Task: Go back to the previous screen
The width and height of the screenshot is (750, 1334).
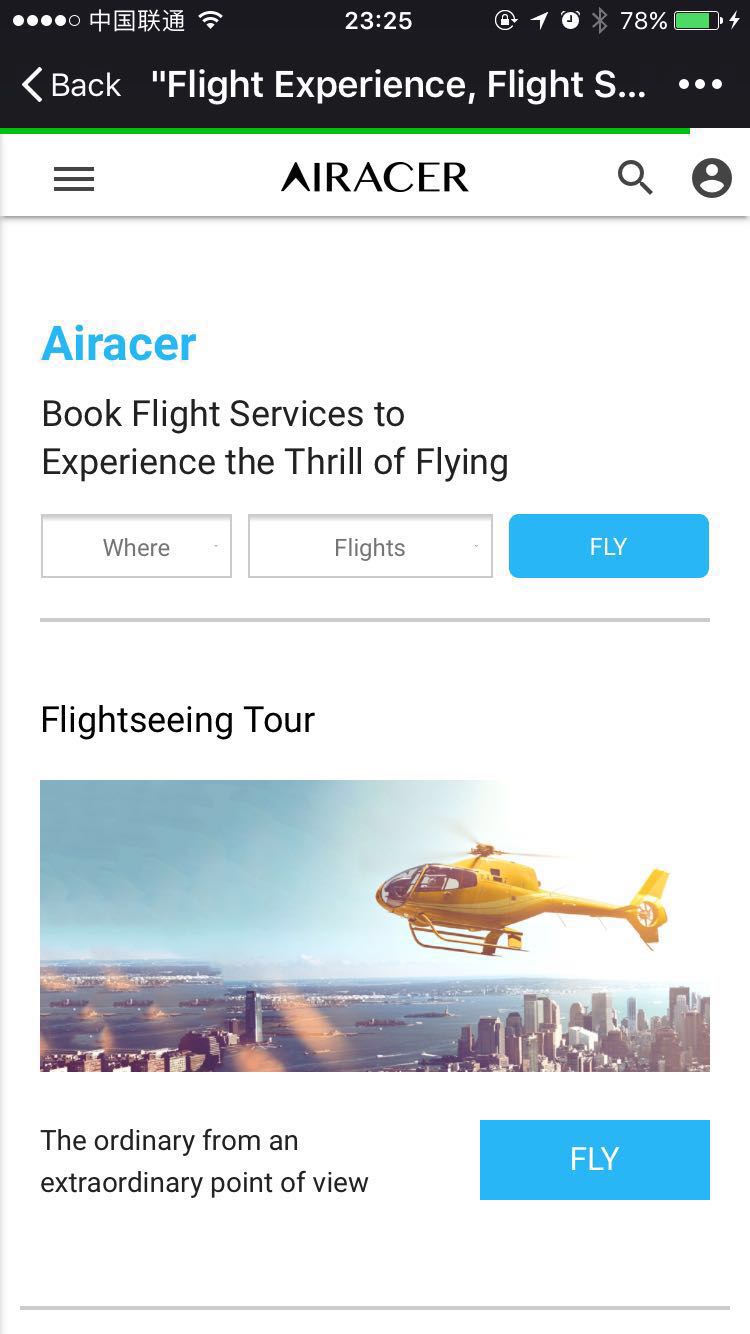Action: (71, 85)
